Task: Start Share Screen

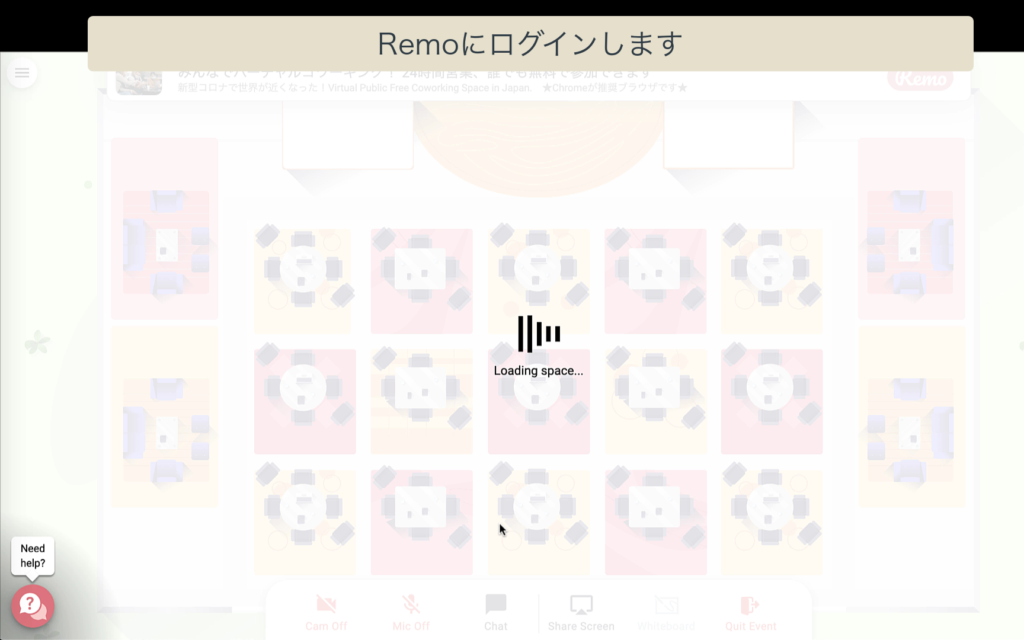Action: click(581, 612)
